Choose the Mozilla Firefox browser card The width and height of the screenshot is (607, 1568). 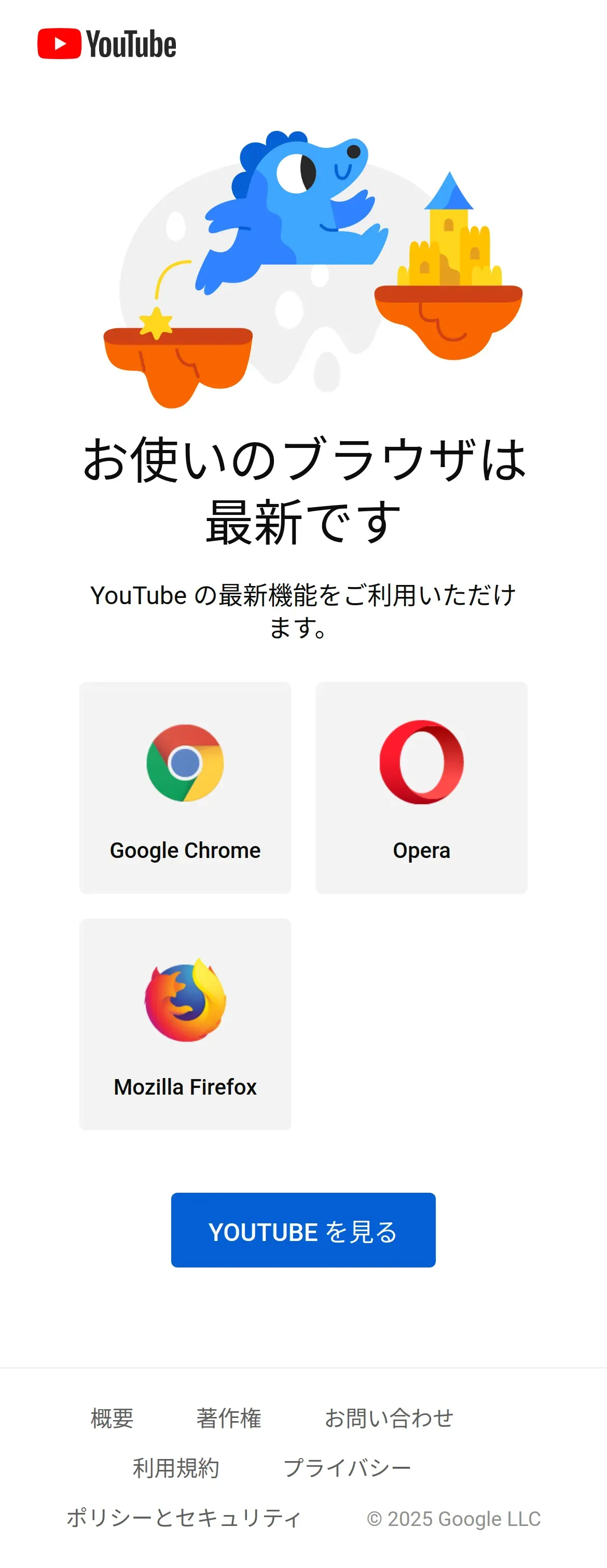(x=185, y=1024)
